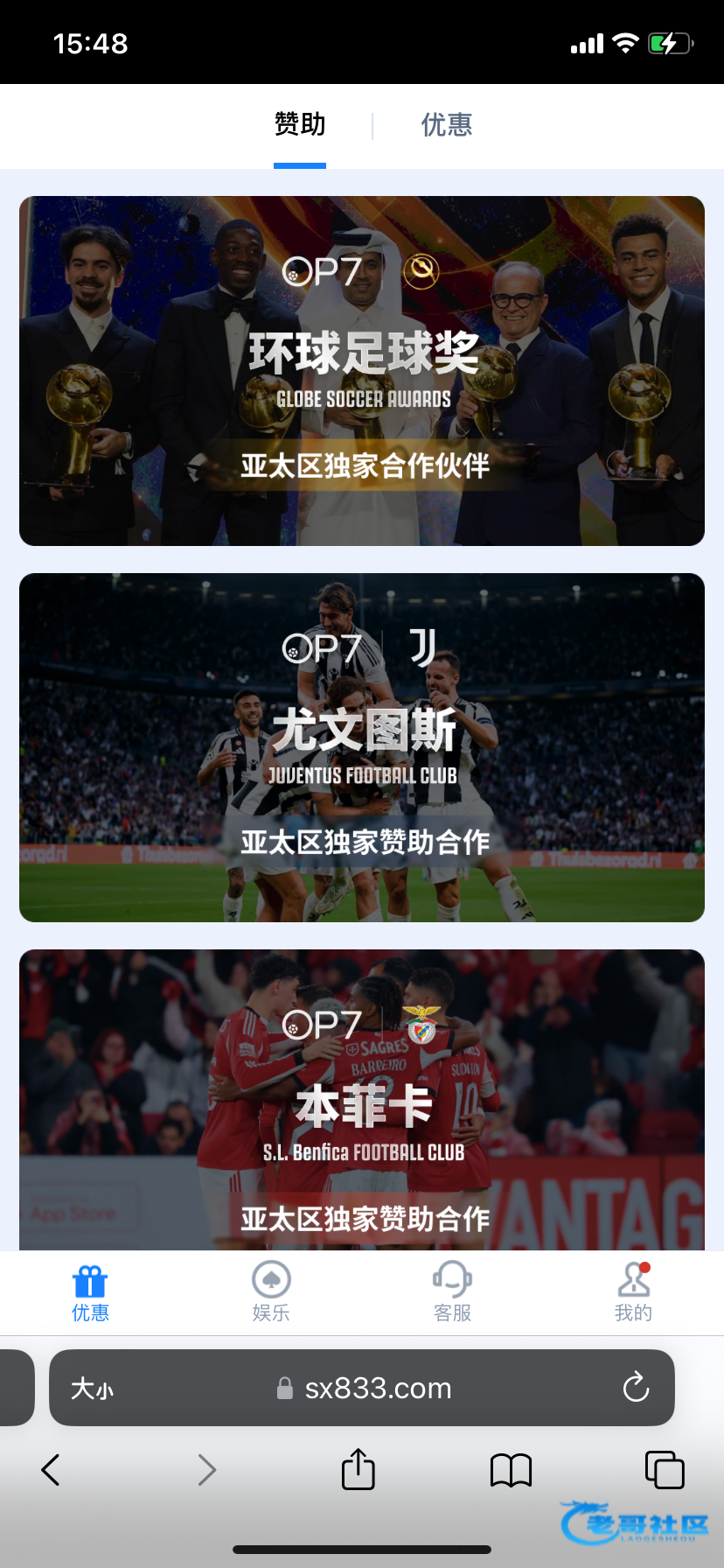The width and height of the screenshot is (724, 1568).
Task: Open the Safari bookmarks
Action: coord(511,1470)
